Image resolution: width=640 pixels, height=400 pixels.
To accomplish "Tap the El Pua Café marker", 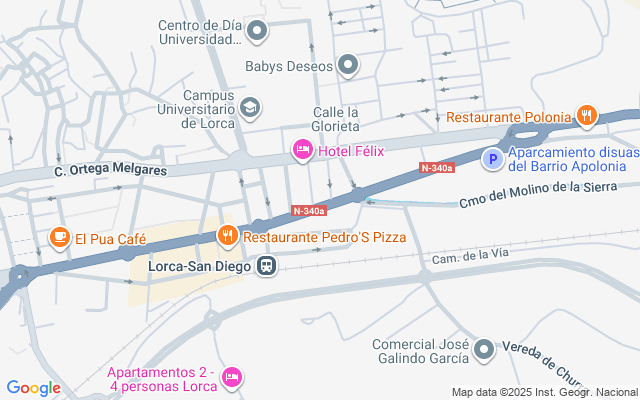I will click(60, 238).
